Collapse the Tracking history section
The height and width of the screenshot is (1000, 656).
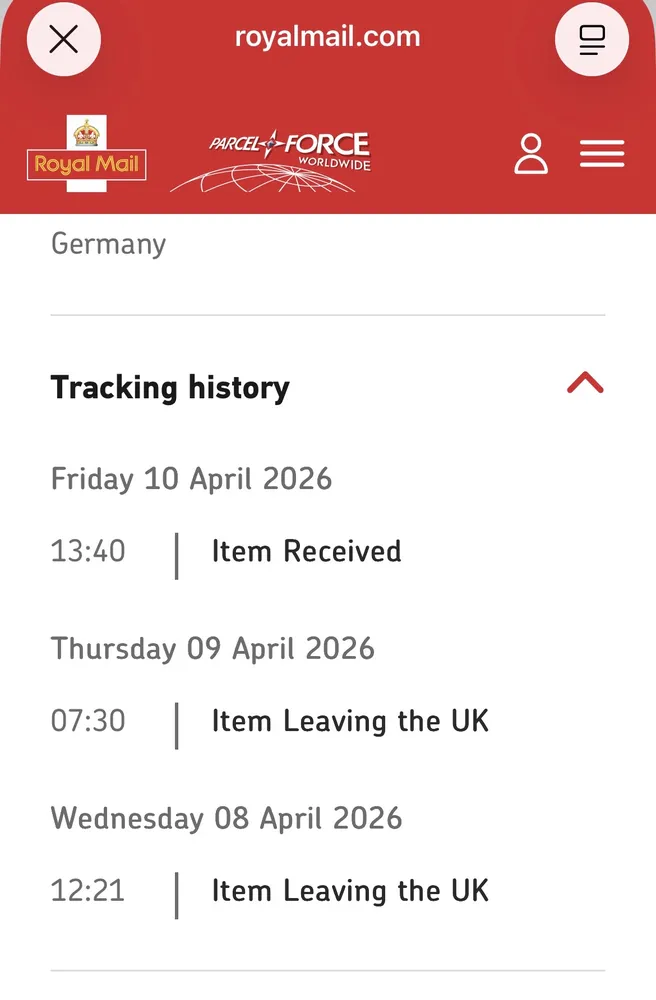(x=585, y=383)
